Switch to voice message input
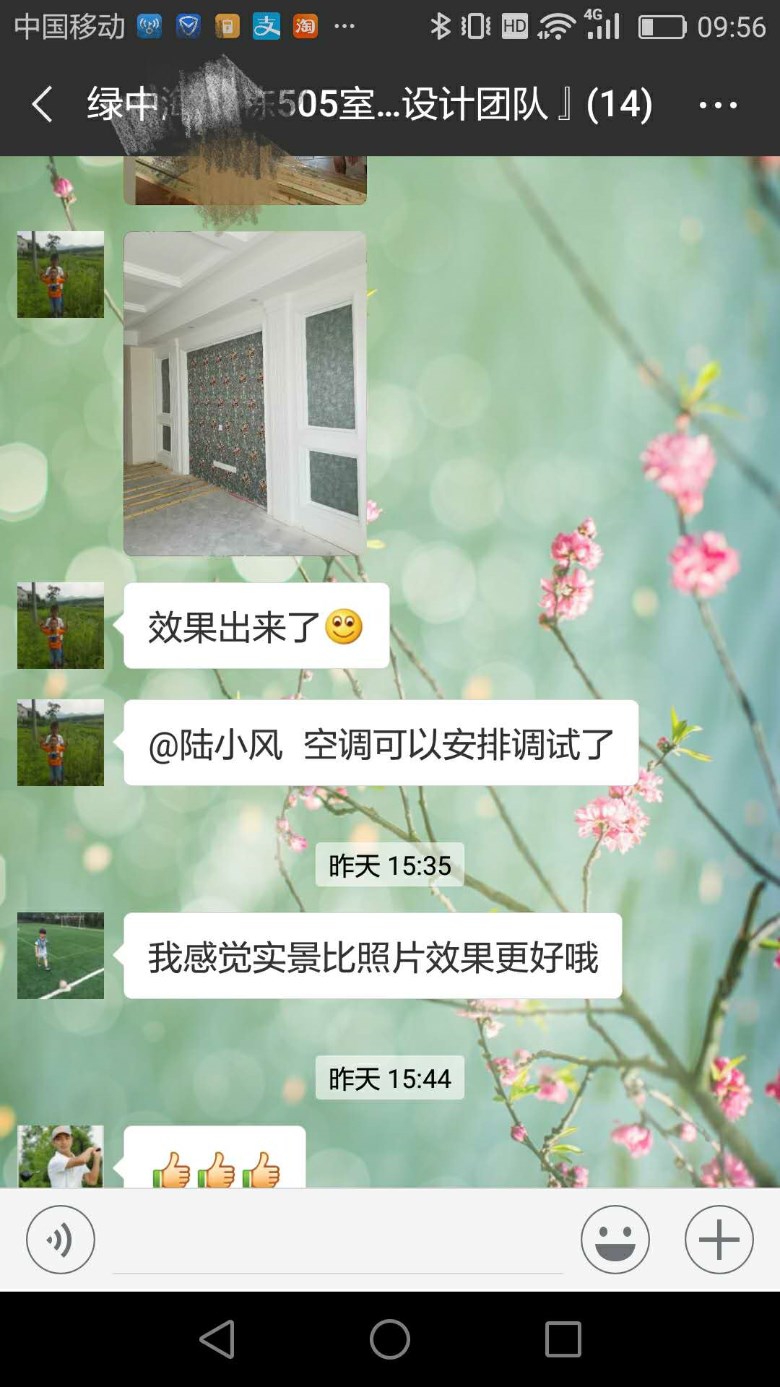This screenshot has width=780, height=1387. point(60,1240)
